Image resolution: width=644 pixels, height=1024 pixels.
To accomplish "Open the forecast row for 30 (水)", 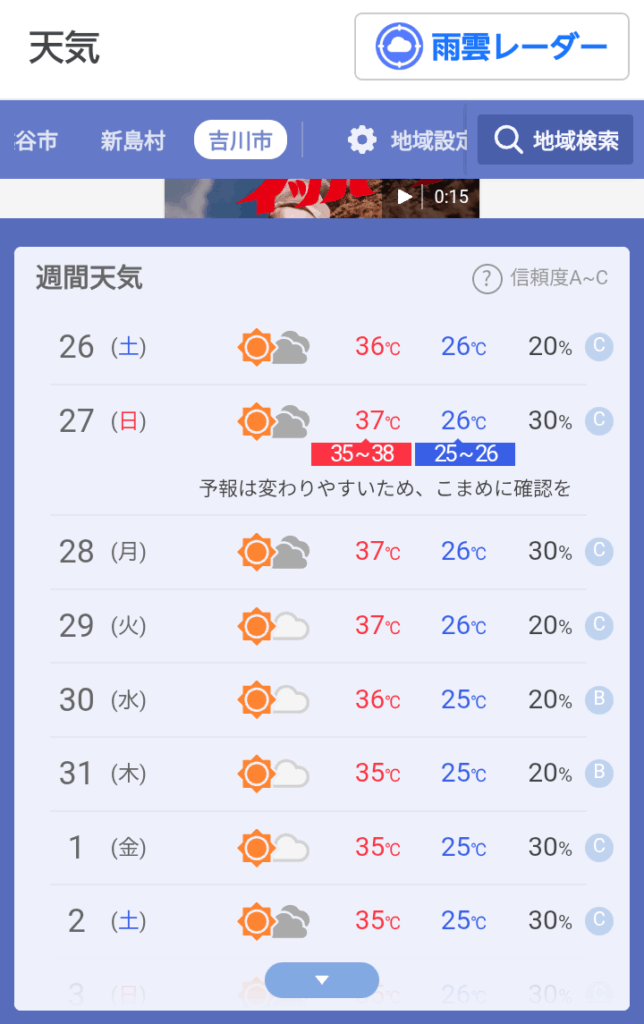I will tap(320, 699).
